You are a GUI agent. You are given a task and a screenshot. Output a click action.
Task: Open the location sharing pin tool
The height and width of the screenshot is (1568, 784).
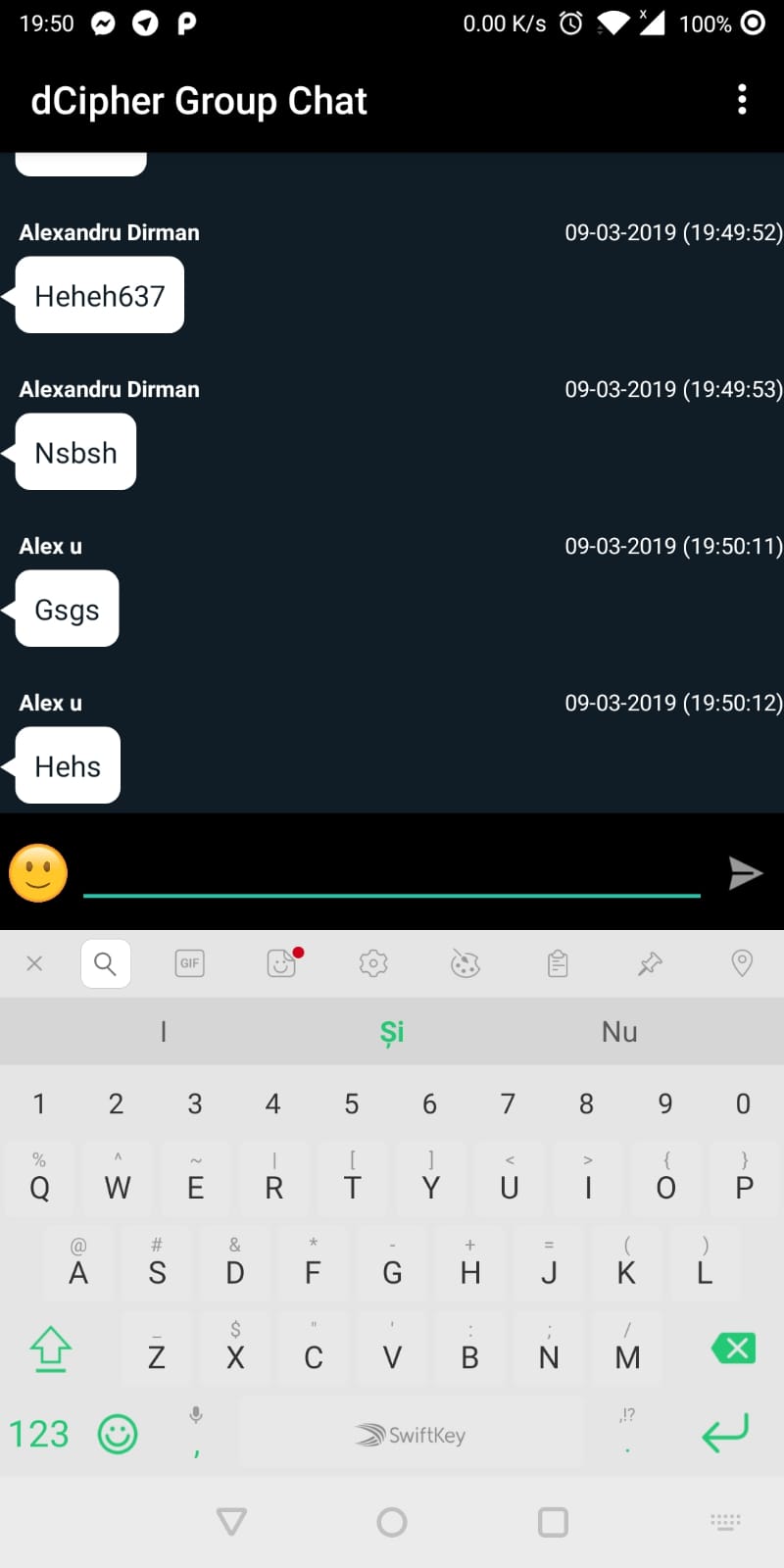click(x=742, y=963)
